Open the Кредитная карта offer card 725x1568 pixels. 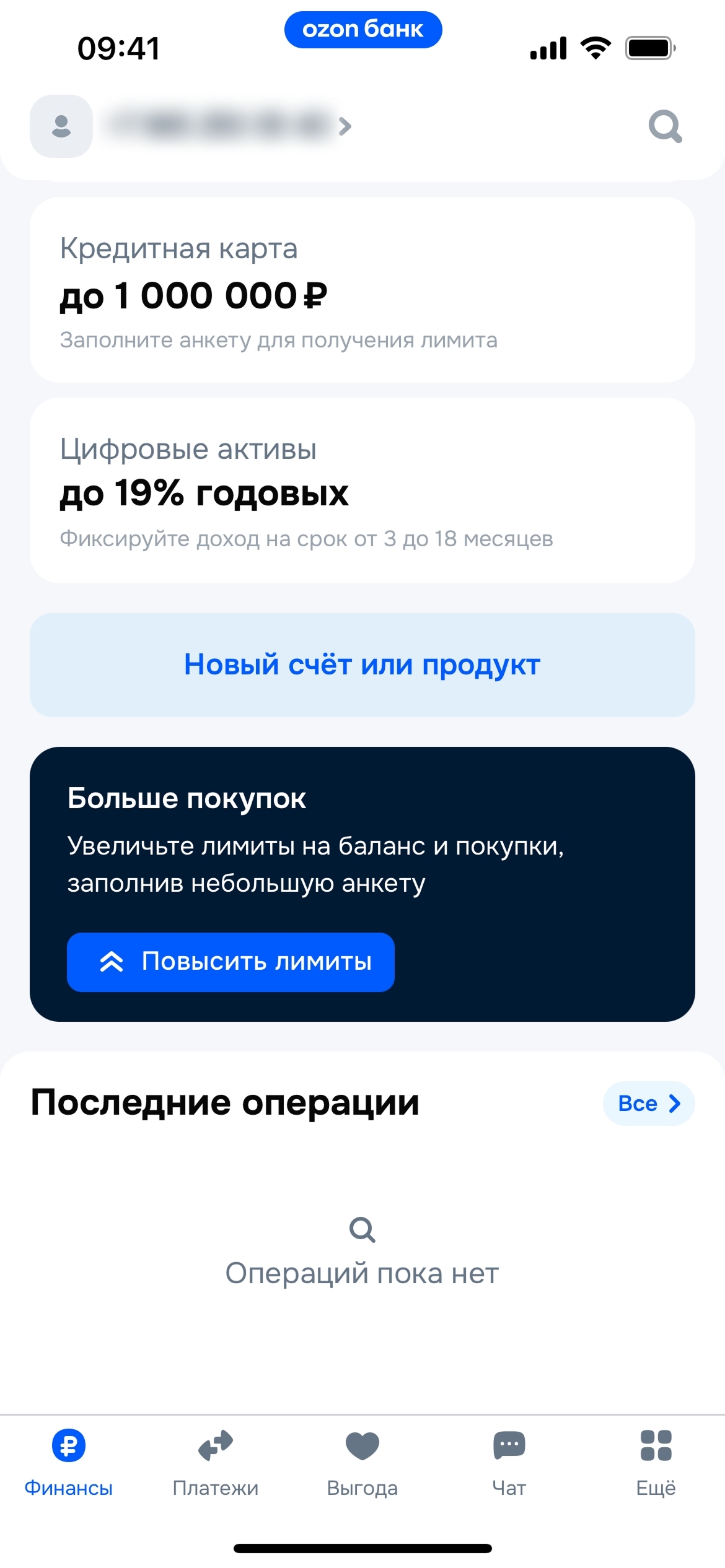point(362,290)
